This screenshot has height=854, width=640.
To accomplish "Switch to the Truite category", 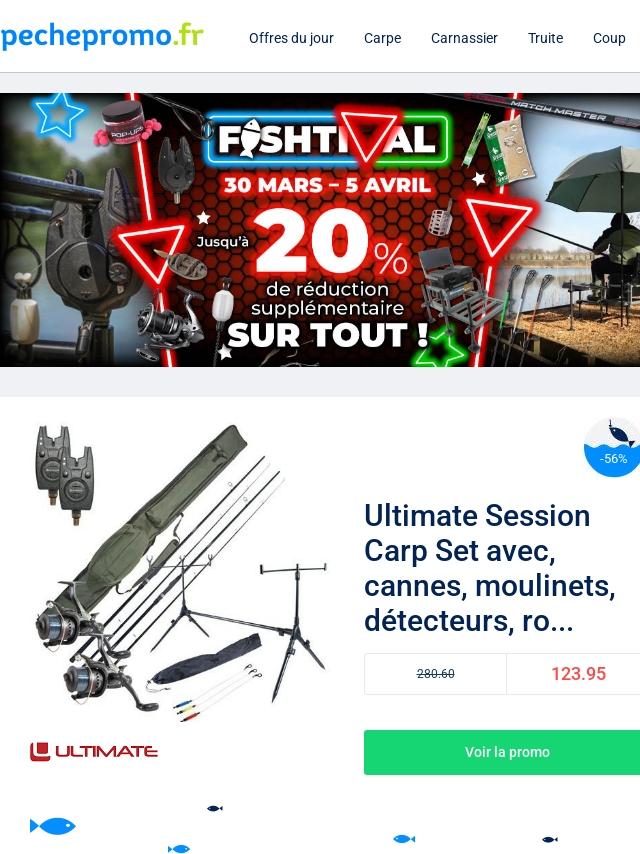I will 545,38.
